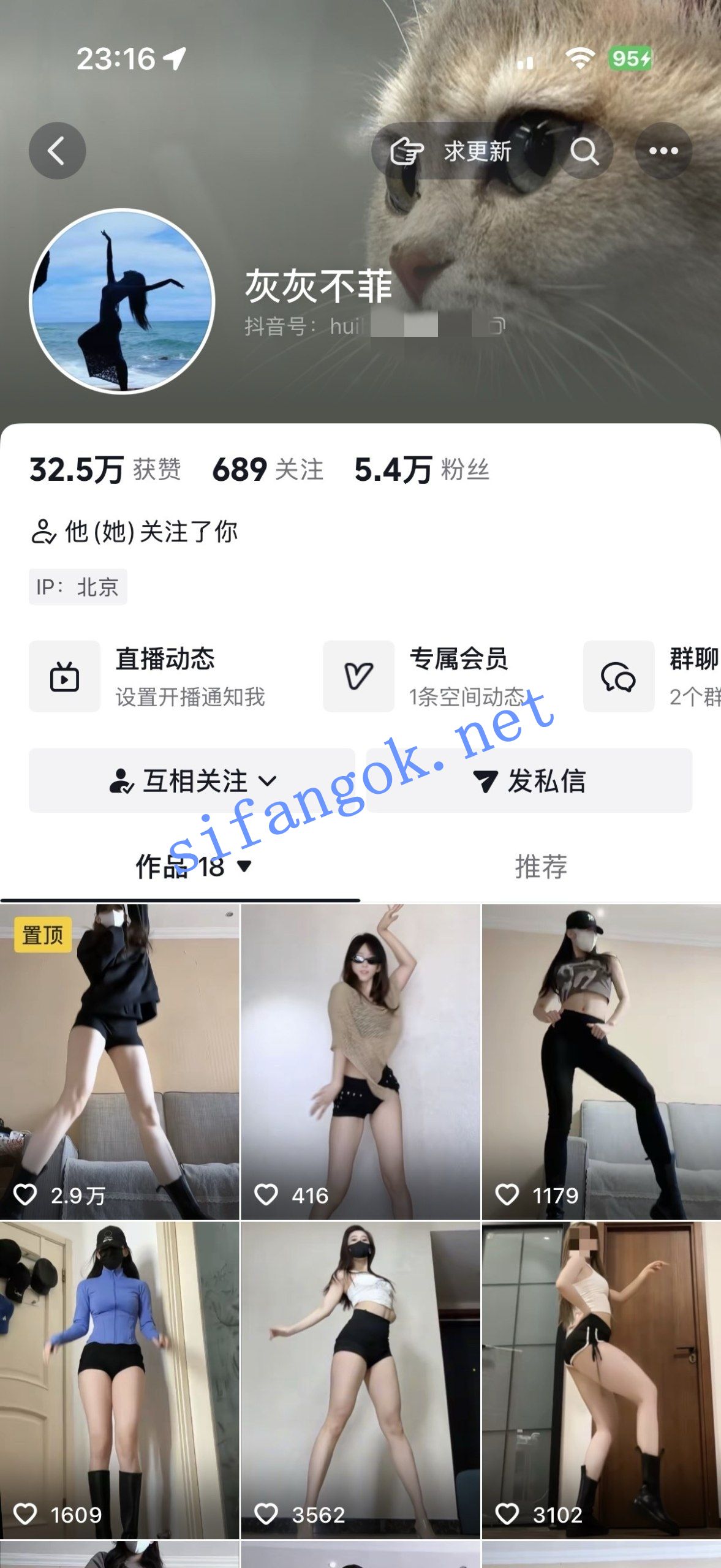Open 直播动态 live notification card
This screenshot has width=721, height=1568.
[148, 676]
